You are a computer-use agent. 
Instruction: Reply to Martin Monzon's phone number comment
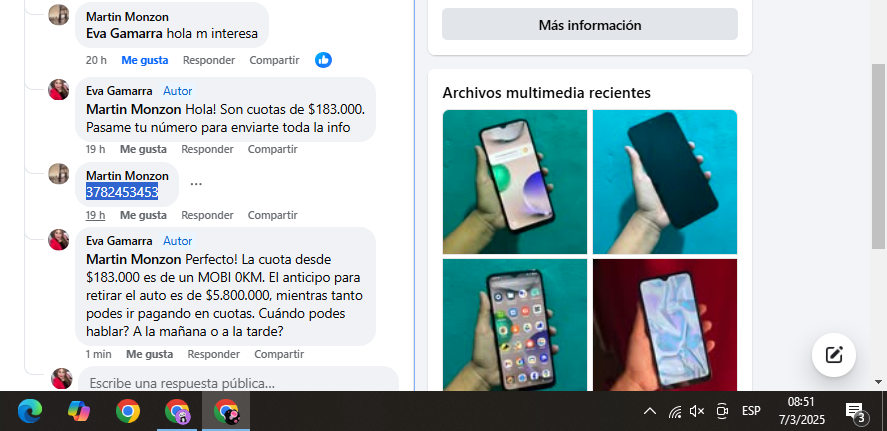pos(207,215)
